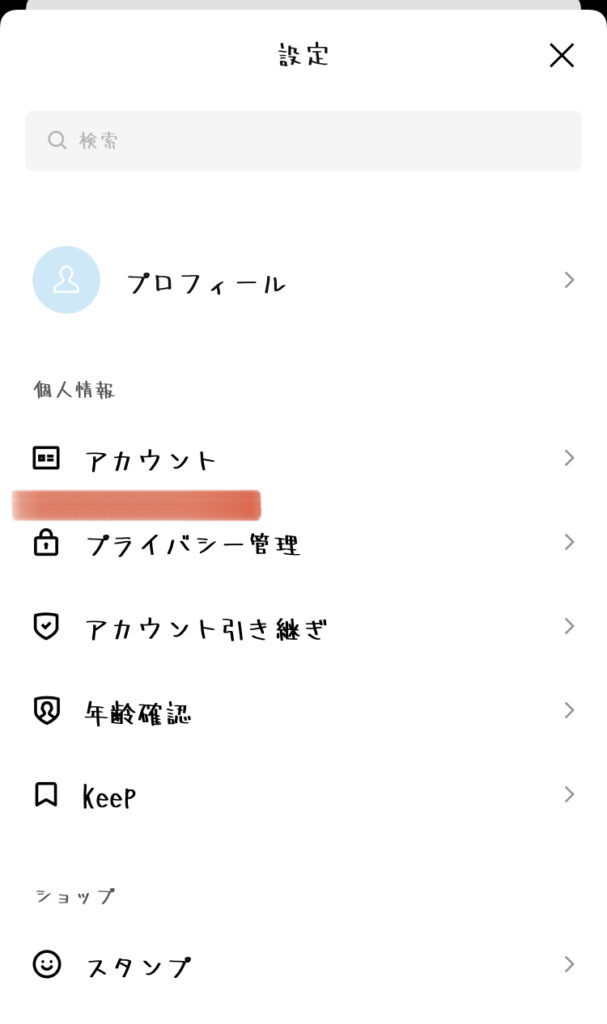Open プロフィール settings

click(x=303, y=281)
